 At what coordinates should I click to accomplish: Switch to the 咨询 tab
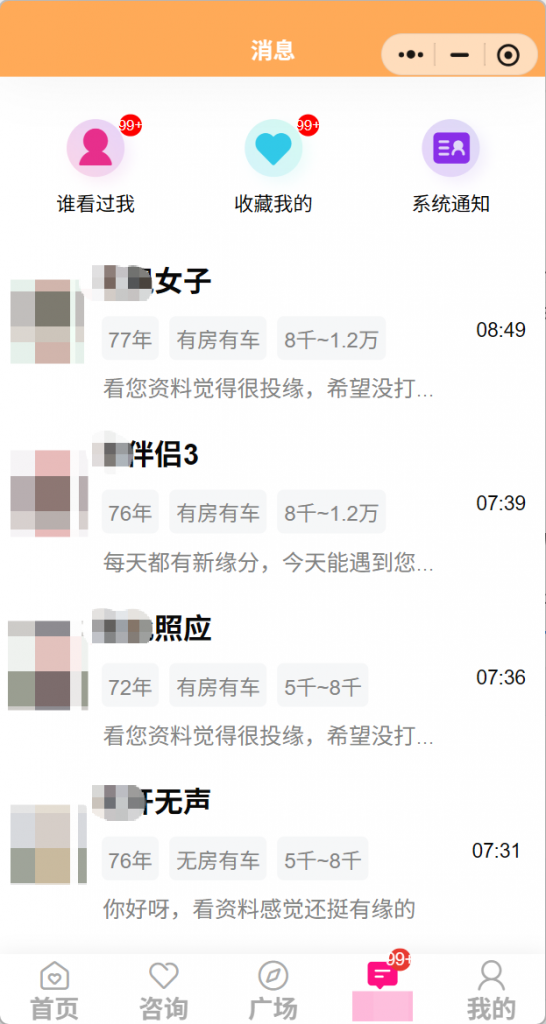164,991
